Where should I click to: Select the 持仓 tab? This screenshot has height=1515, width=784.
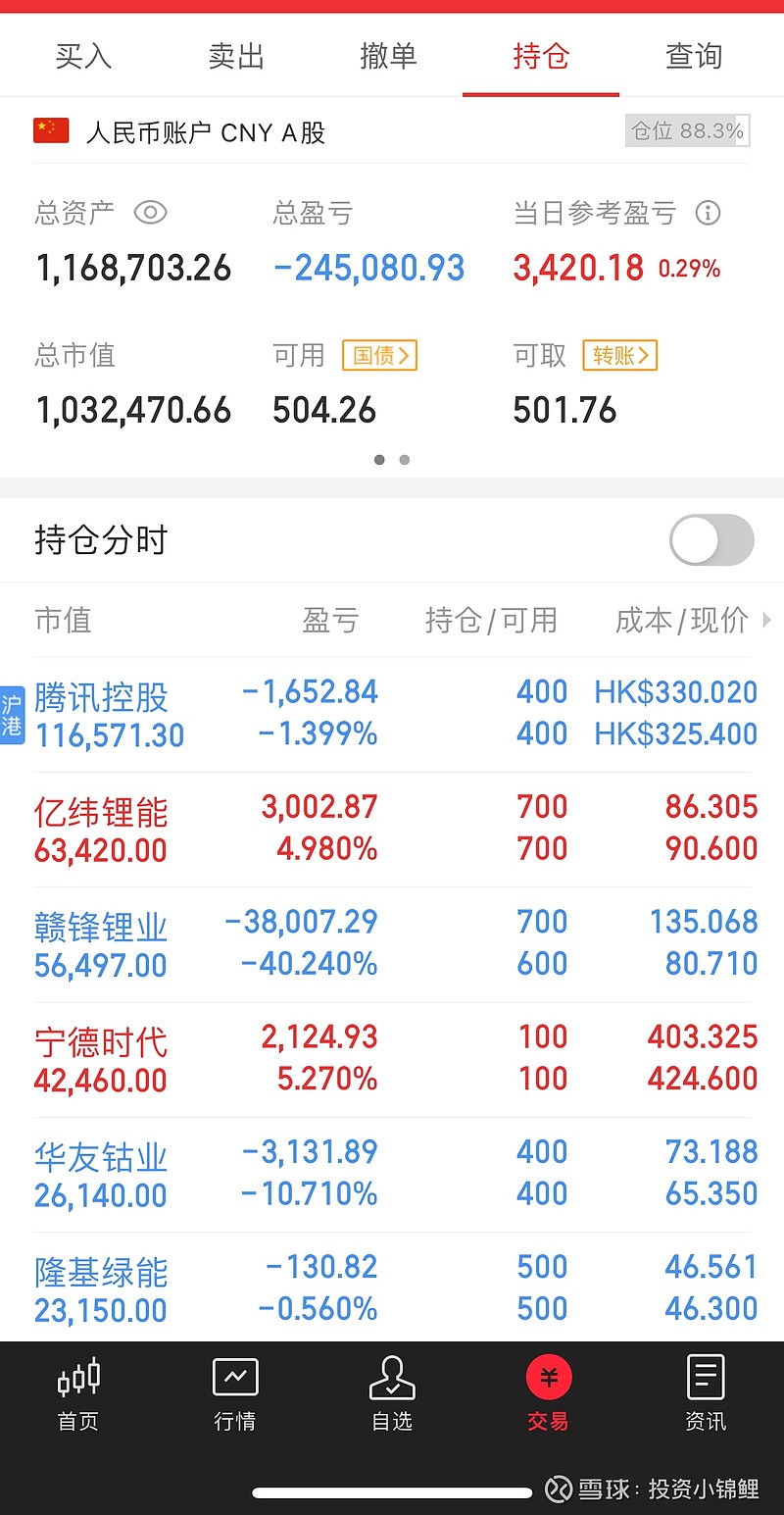point(541,56)
